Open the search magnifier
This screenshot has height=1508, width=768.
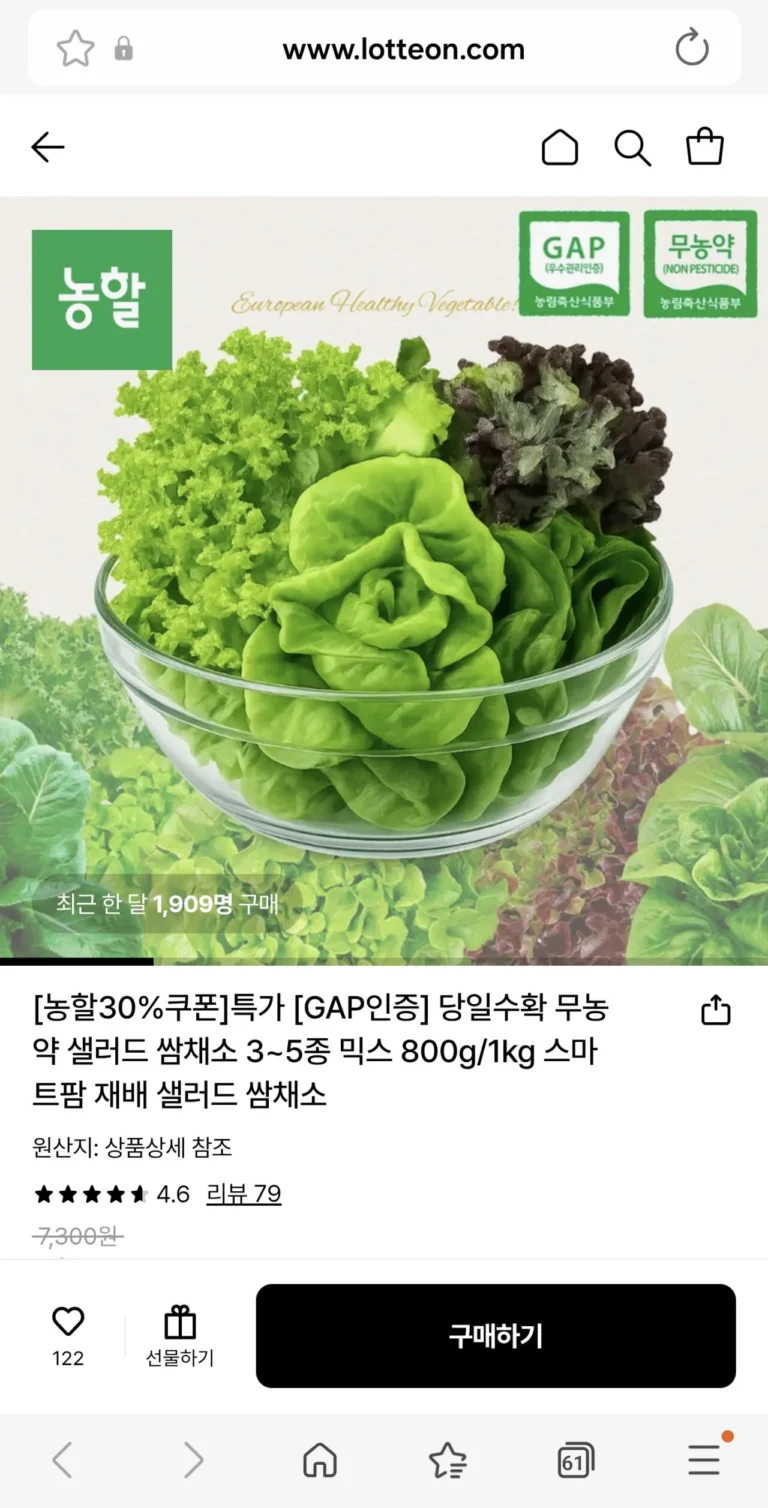(632, 148)
